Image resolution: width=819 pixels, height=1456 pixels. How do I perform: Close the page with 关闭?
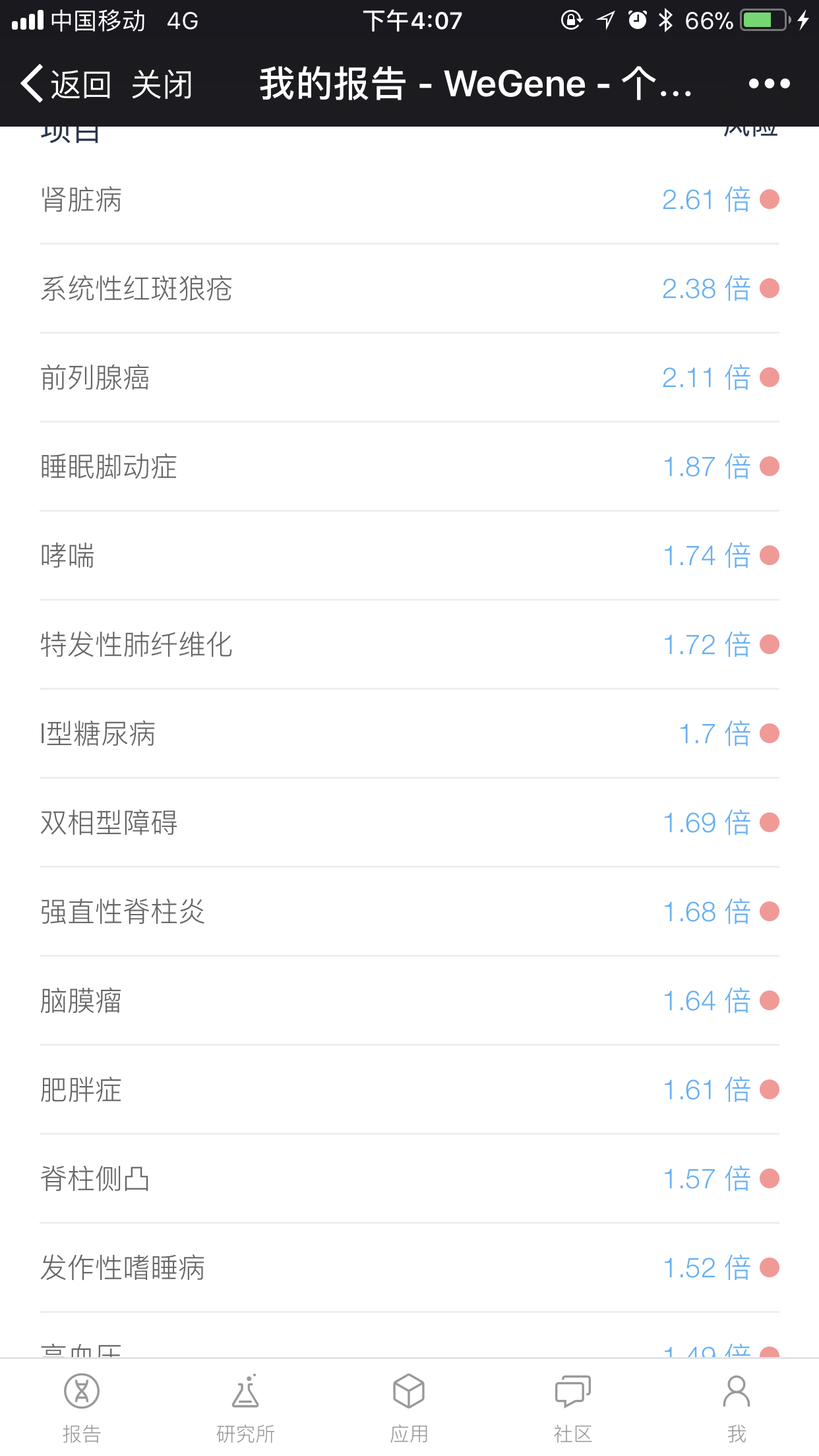[162, 84]
